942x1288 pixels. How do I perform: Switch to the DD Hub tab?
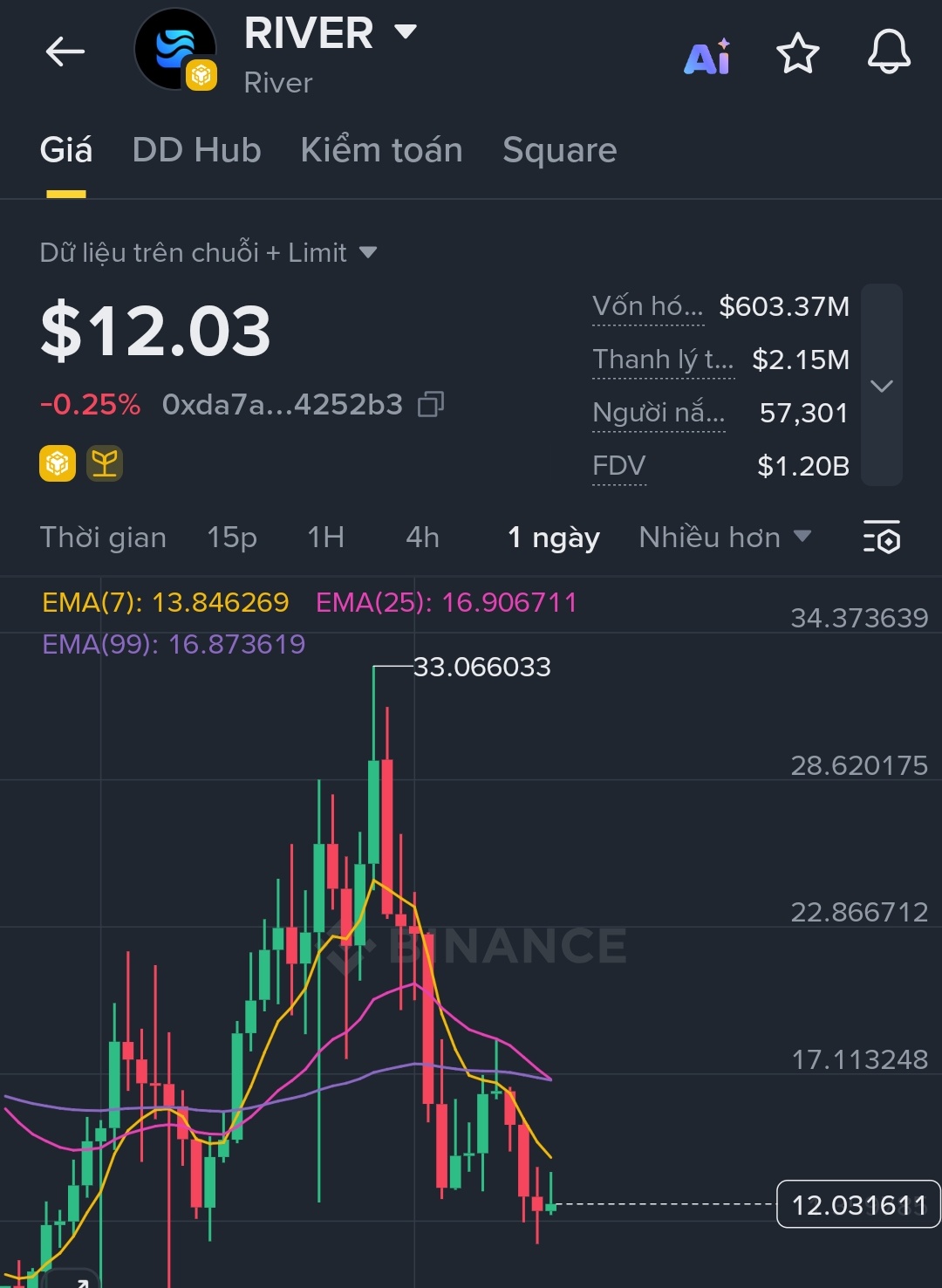click(196, 150)
